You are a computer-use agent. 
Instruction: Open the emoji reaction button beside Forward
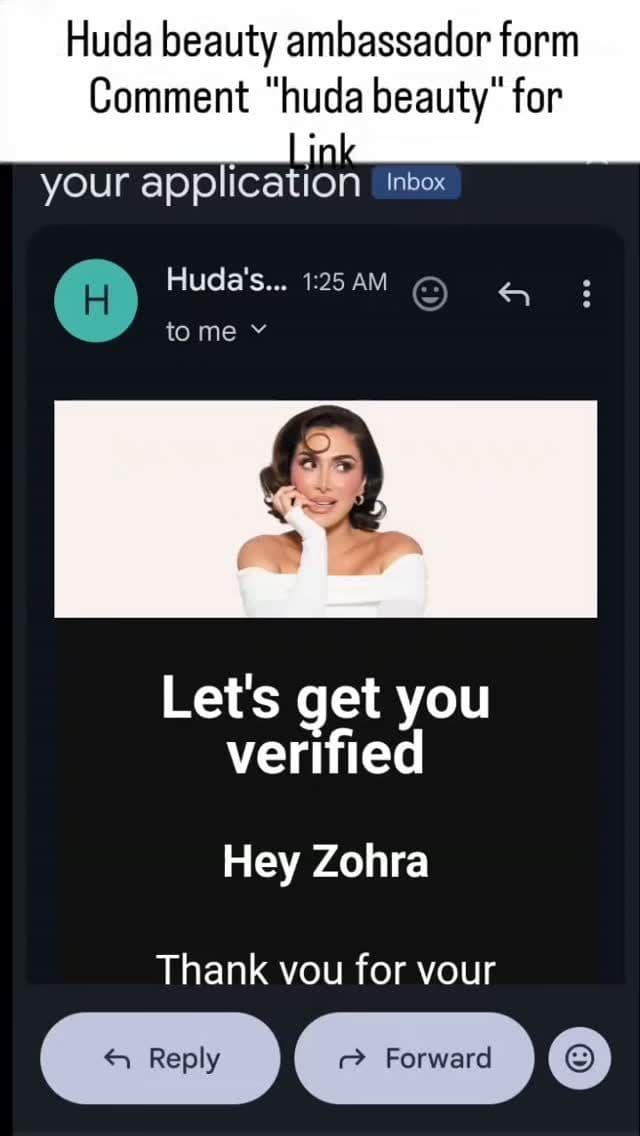point(579,1058)
